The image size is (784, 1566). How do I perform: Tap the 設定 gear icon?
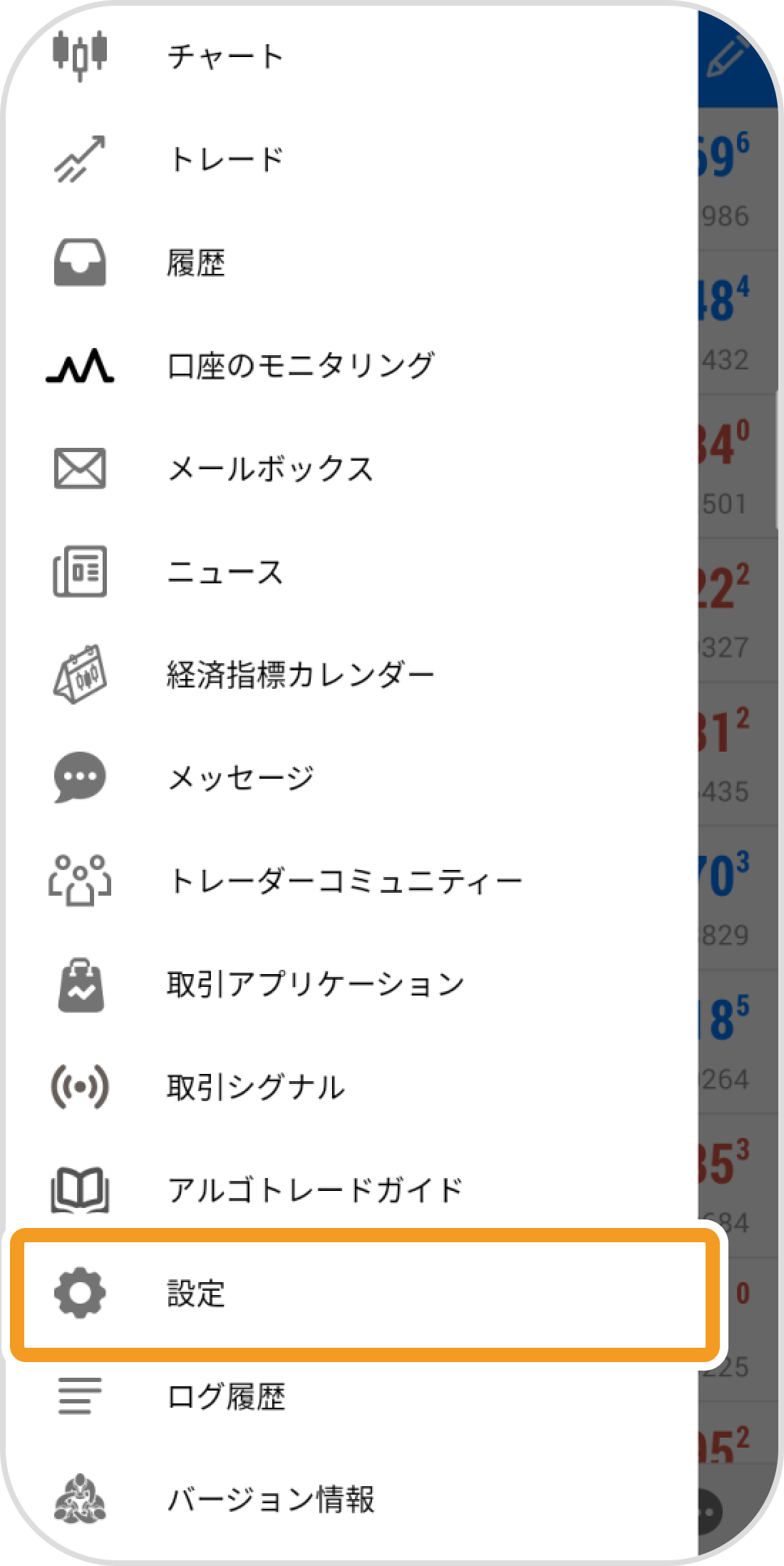pos(80,1291)
